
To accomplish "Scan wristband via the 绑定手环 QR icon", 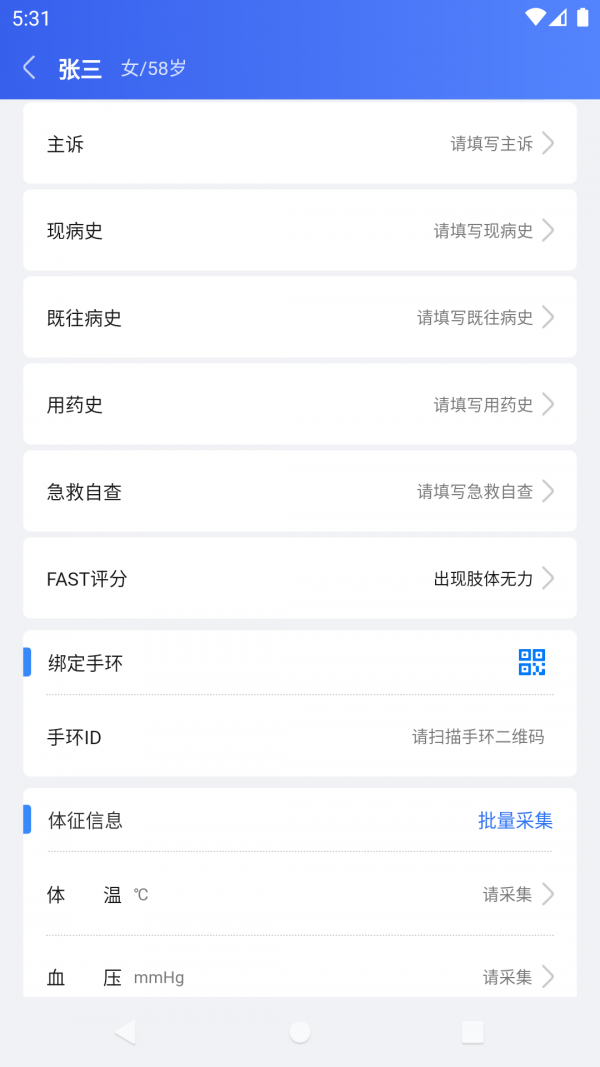I will [531, 662].
